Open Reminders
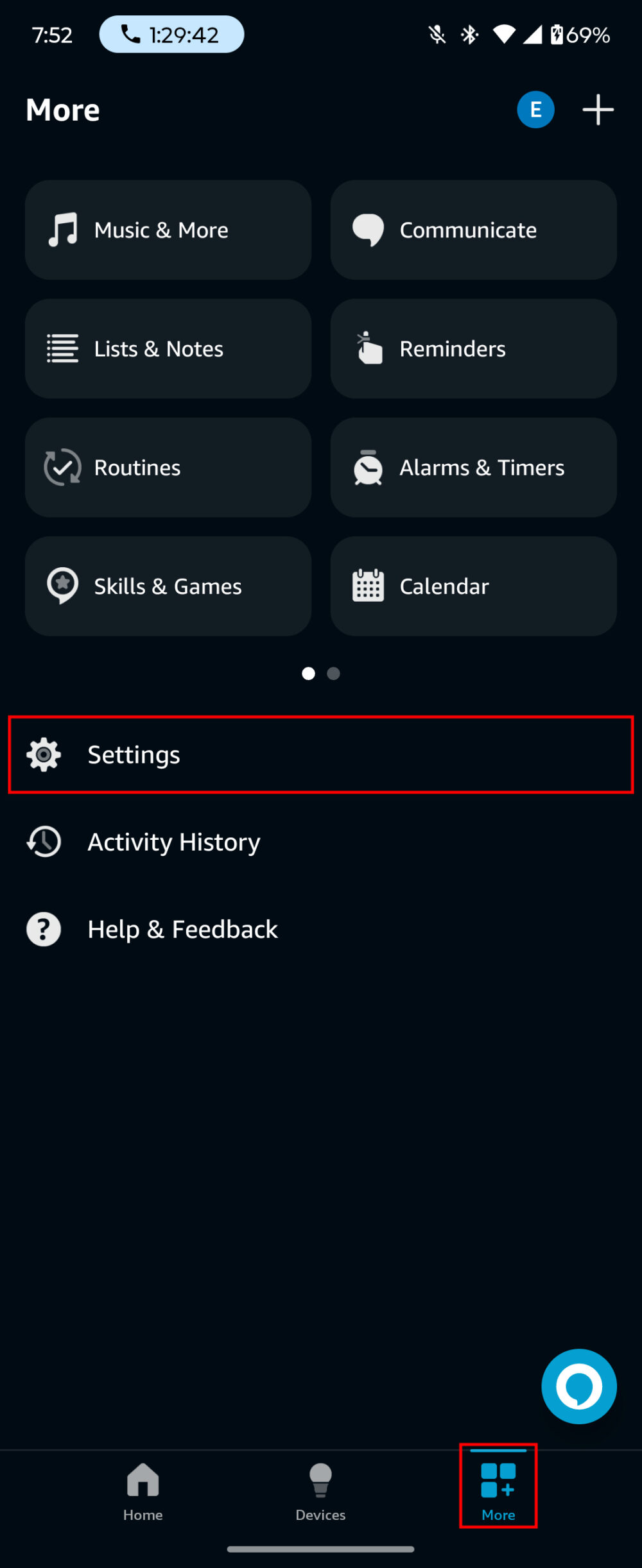Screen dimensions: 642x1568 (x=473, y=348)
